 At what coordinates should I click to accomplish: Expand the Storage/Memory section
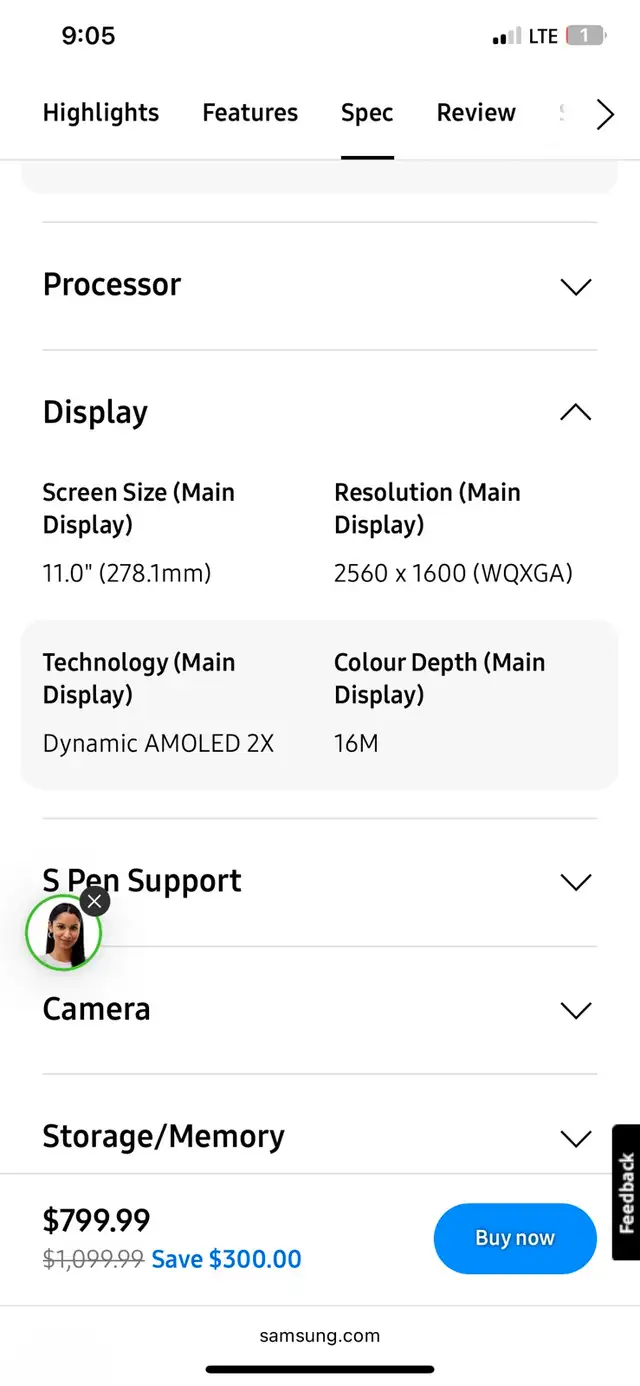320,1137
